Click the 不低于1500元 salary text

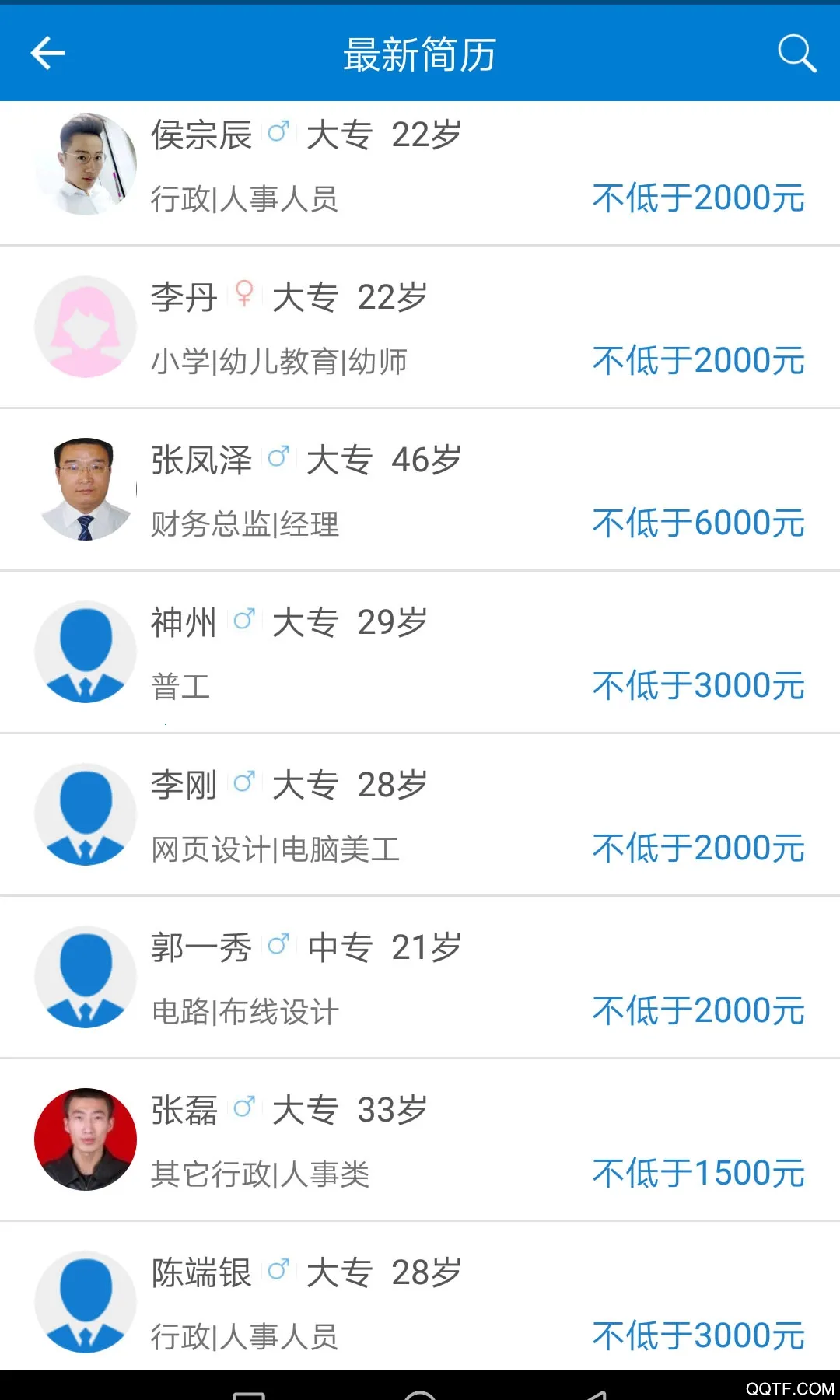[x=698, y=1173]
